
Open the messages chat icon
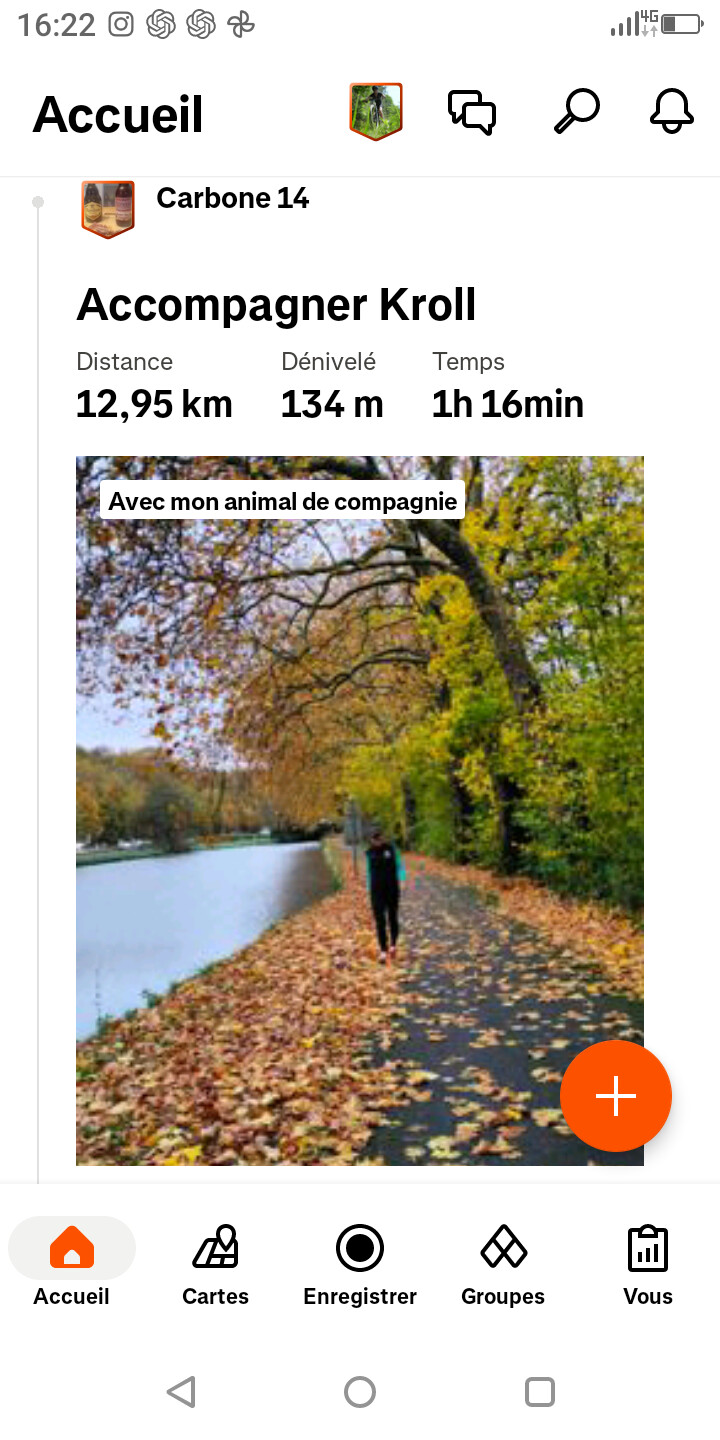click(472, 111)
